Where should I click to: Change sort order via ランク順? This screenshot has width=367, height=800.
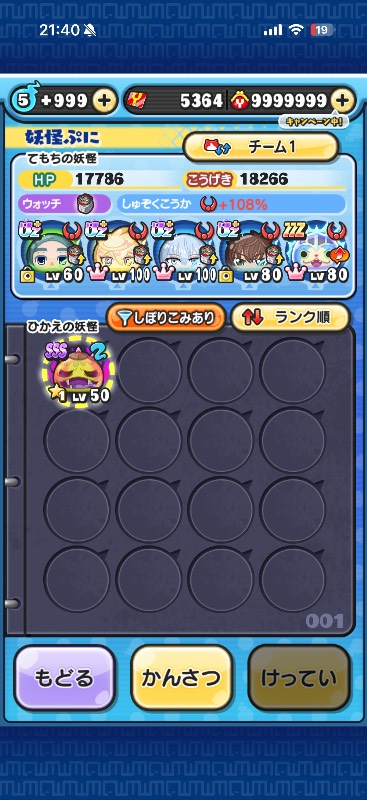[x=290, y=318]
